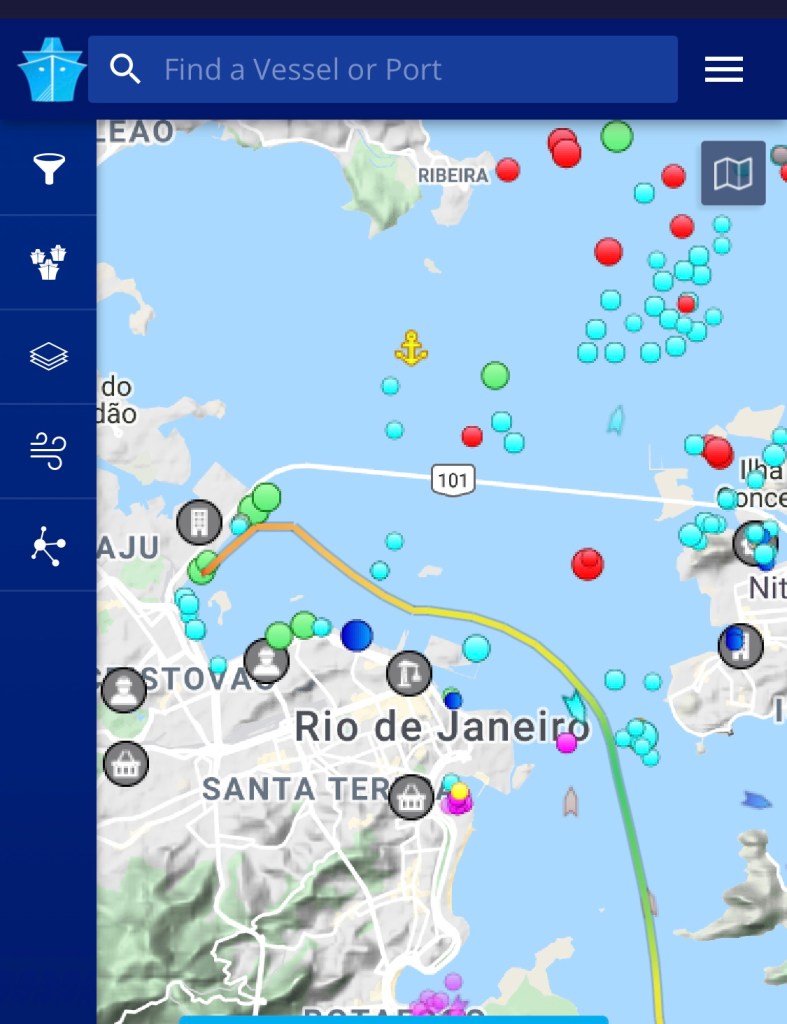Open the fleets icon in the sidebar
This screenshot has width=787, height=1024.
coord(49,262)
